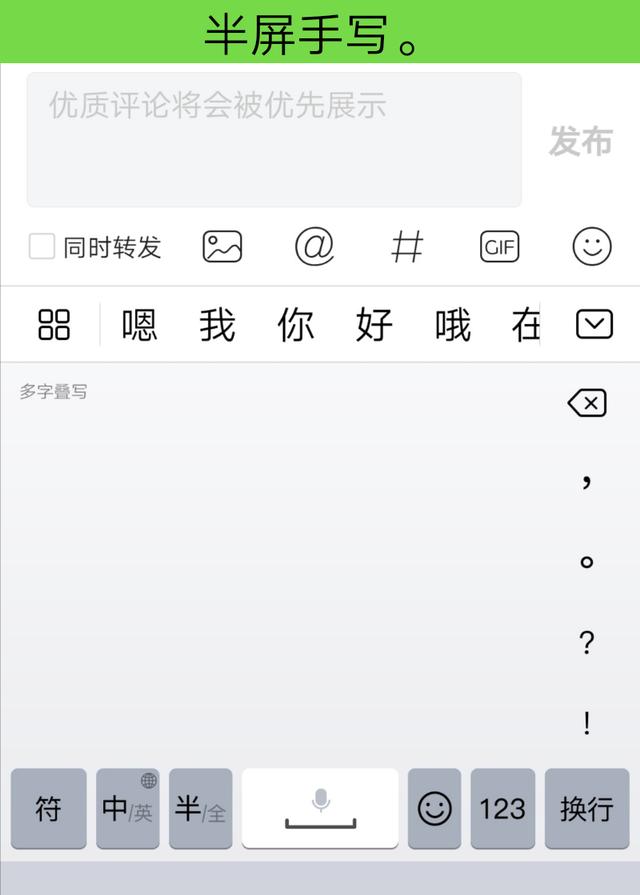Switch to the 123 number keyboard

click(502, 809)
